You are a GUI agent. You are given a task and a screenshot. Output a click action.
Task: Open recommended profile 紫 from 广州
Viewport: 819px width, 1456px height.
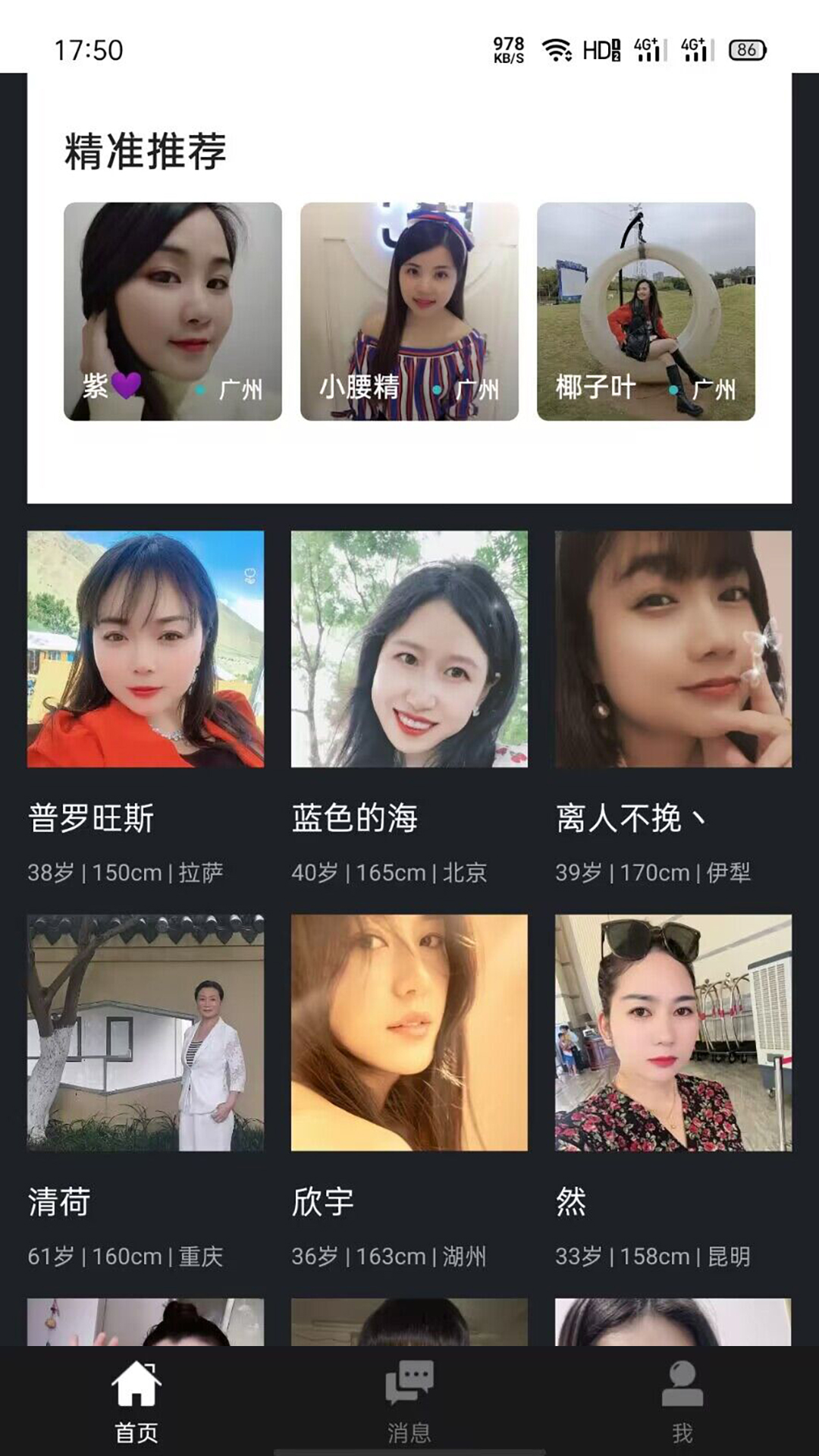click(173, 311)
